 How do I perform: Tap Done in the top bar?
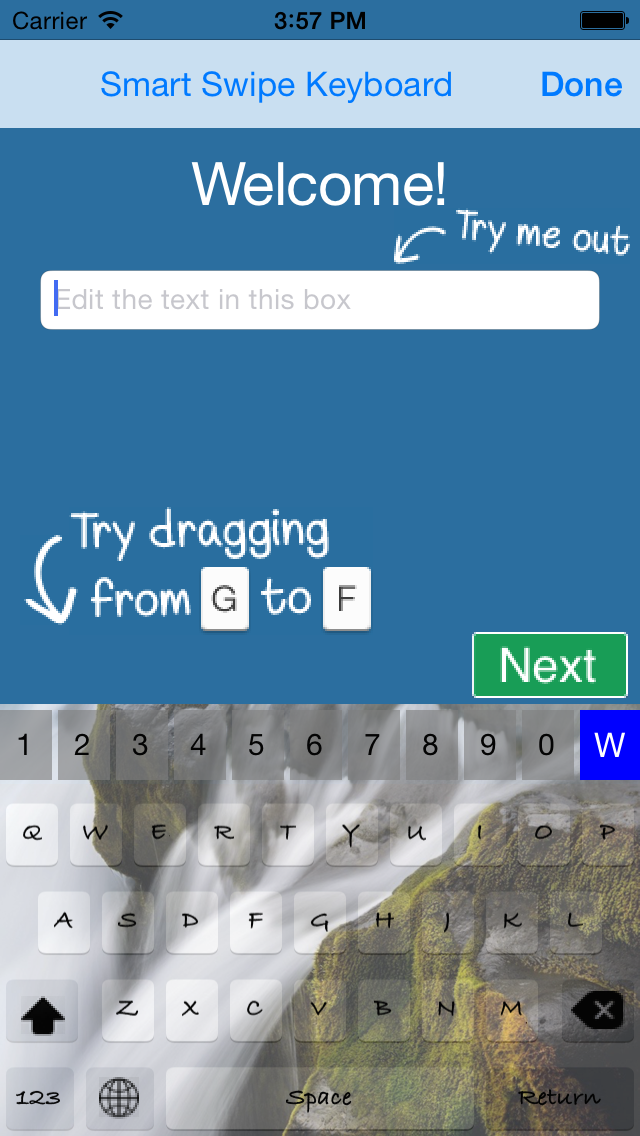point(581,85)
